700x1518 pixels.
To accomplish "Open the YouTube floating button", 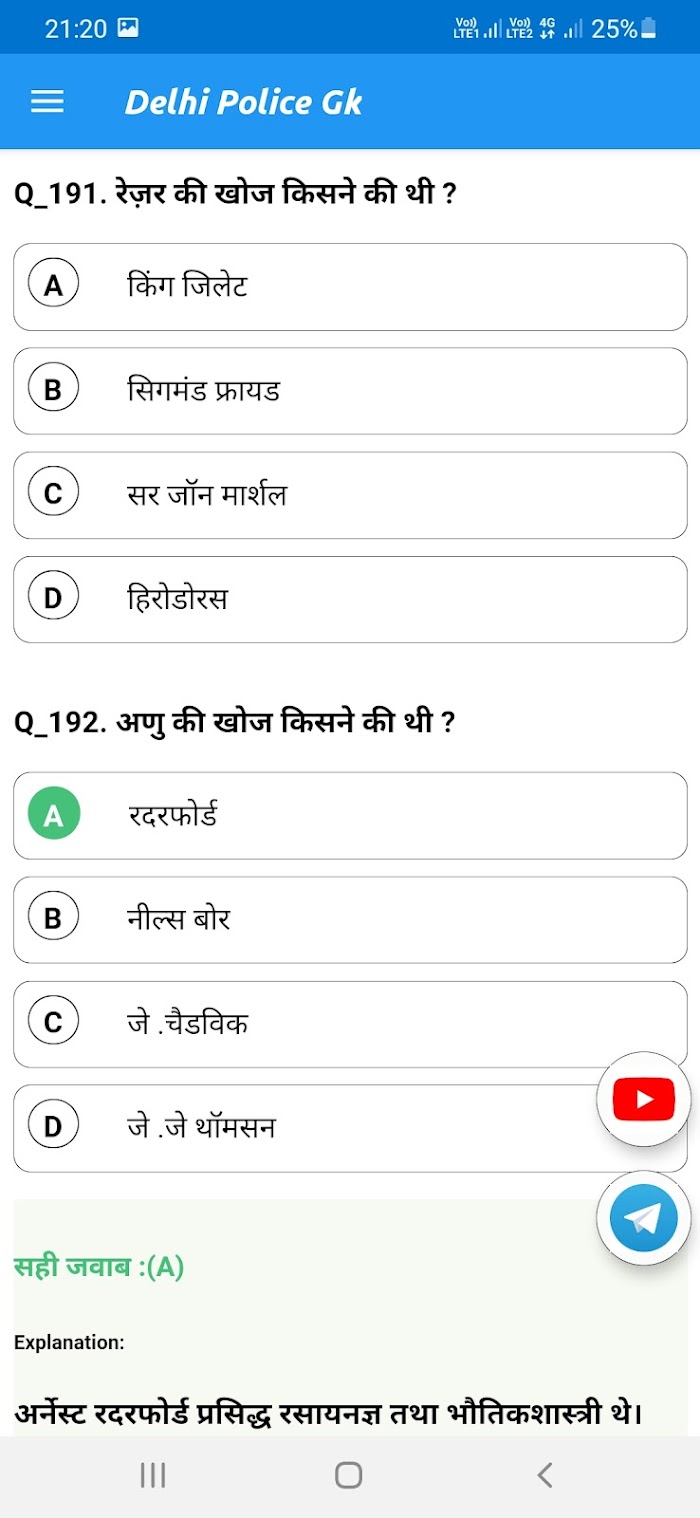I will pyautogui.click(x=644, y=1100).
